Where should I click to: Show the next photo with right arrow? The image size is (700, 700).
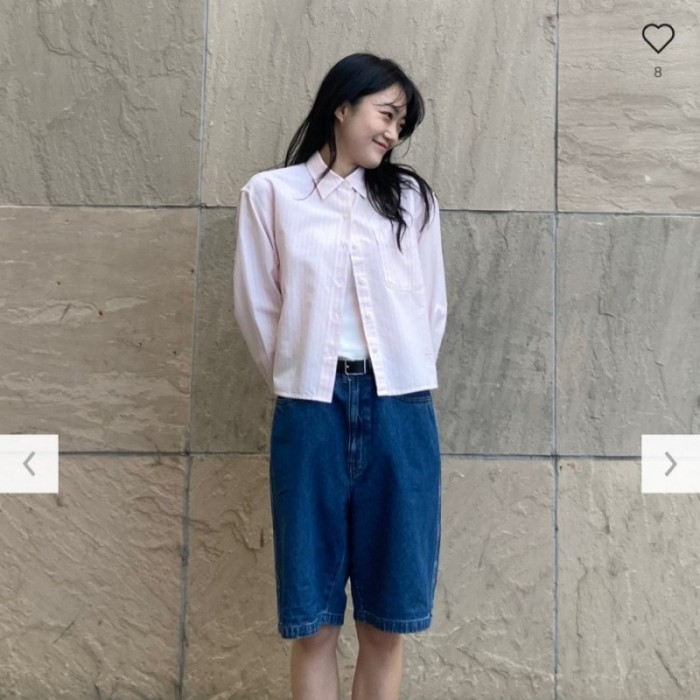(670, 463)
